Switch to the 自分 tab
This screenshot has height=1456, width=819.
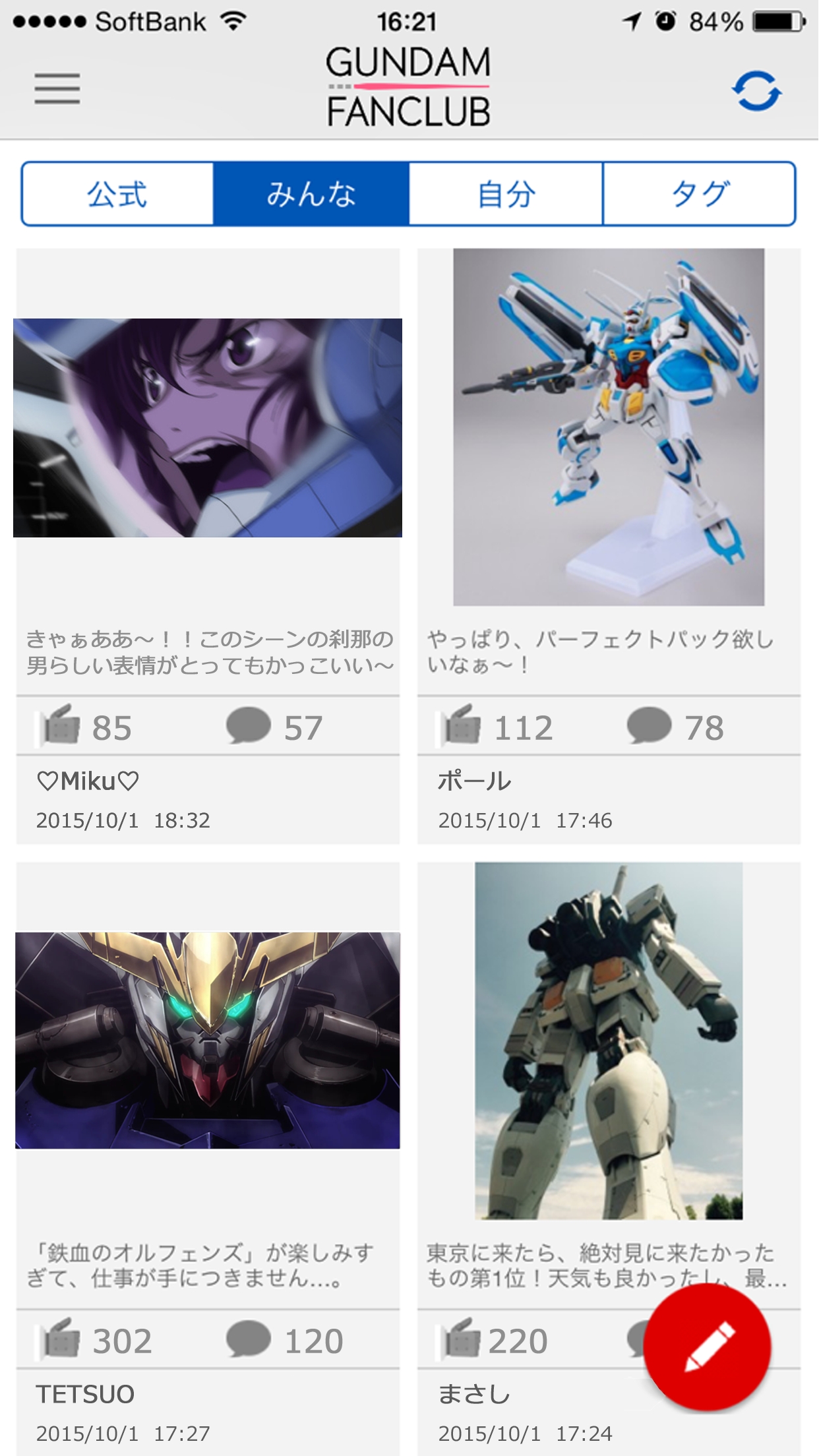click(x=506, y=195)
